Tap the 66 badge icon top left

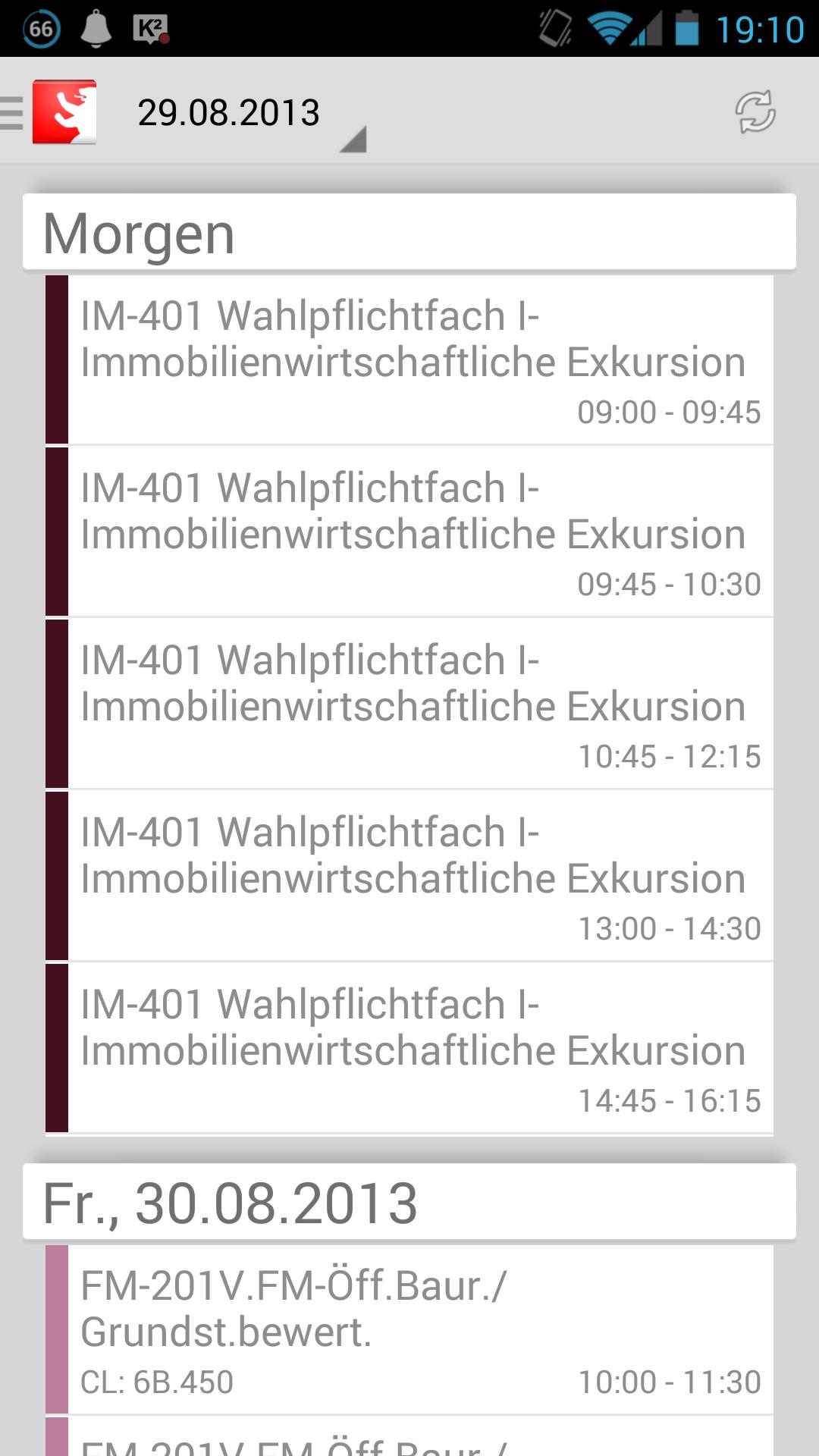click(x=42, y=29)
